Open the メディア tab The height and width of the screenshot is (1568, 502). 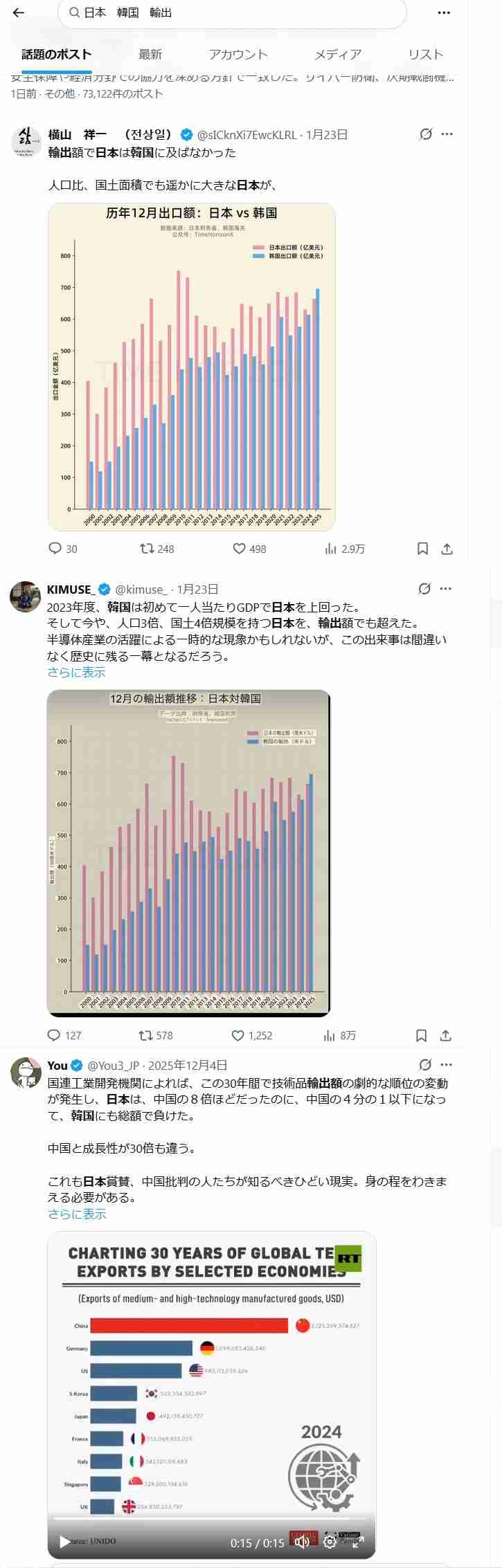point(338,55)
